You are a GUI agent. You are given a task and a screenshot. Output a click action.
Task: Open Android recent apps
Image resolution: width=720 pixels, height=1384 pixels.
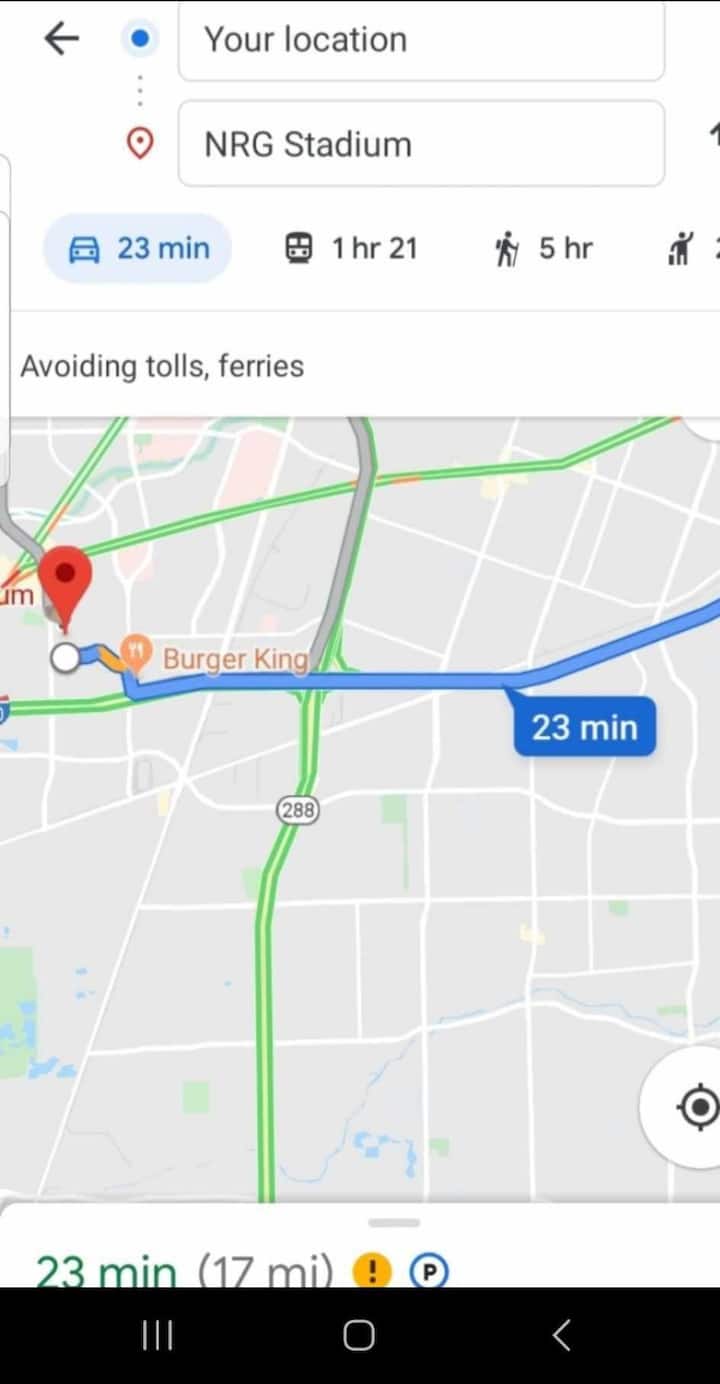click(158, 1335)
